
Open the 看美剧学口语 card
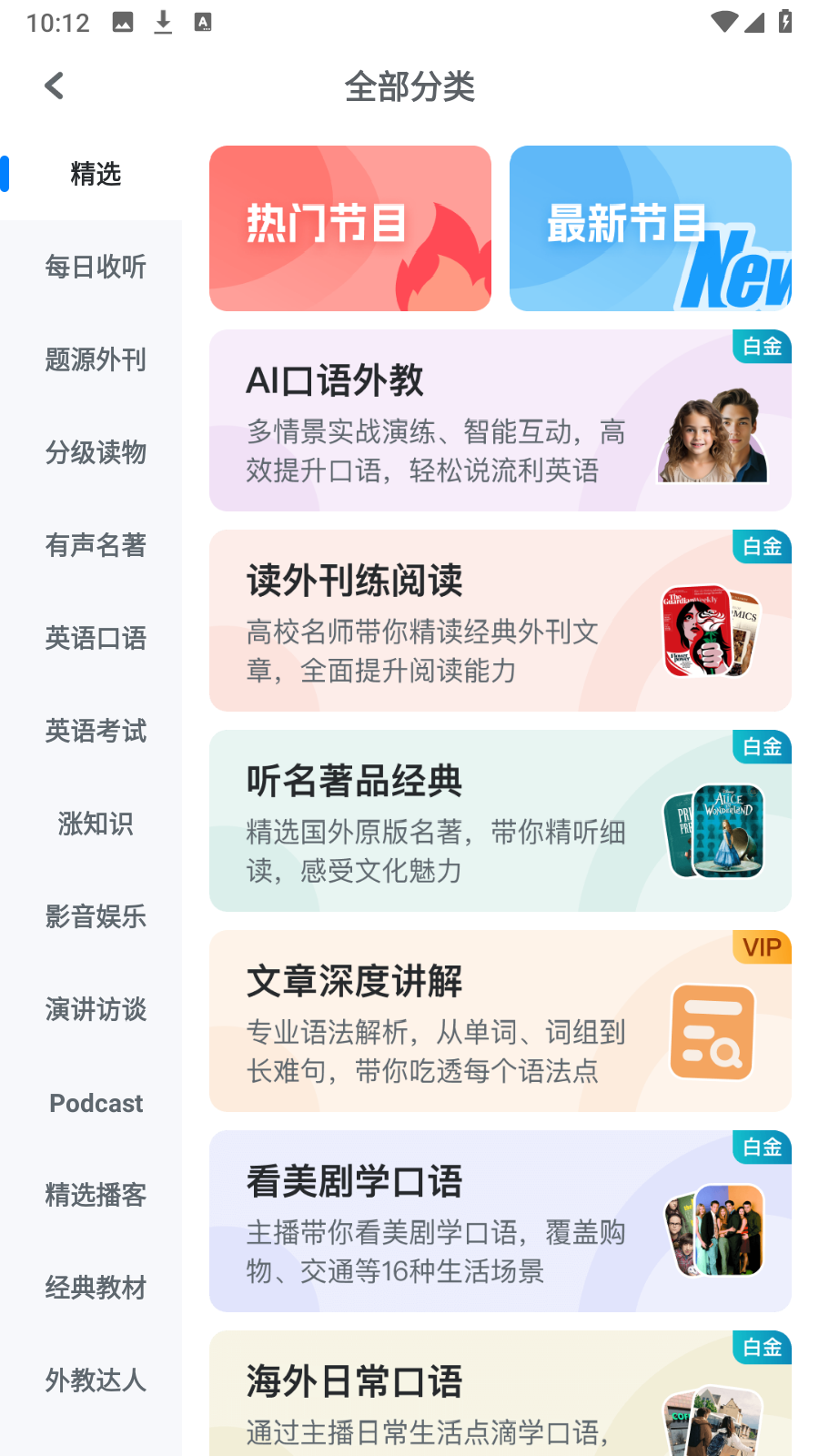(x=500, y=1221)
